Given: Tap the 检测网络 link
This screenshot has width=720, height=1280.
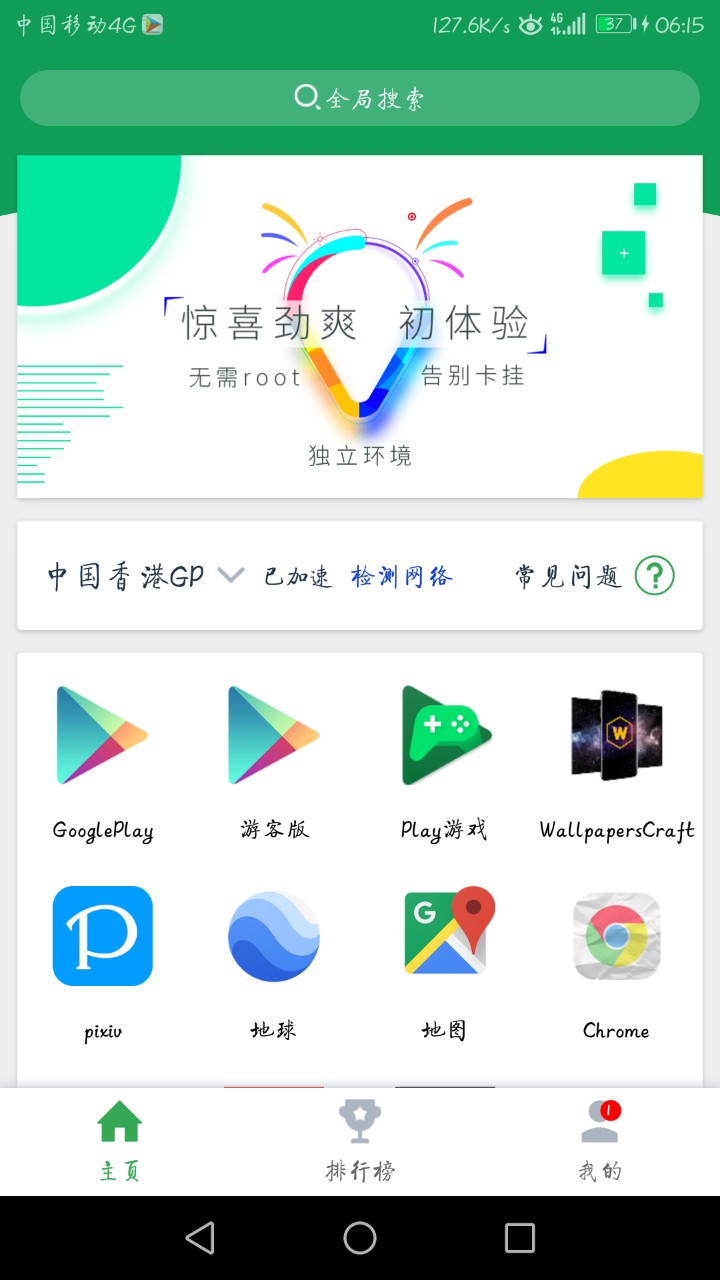Looking at the screenshot, I should click(401, 576).
